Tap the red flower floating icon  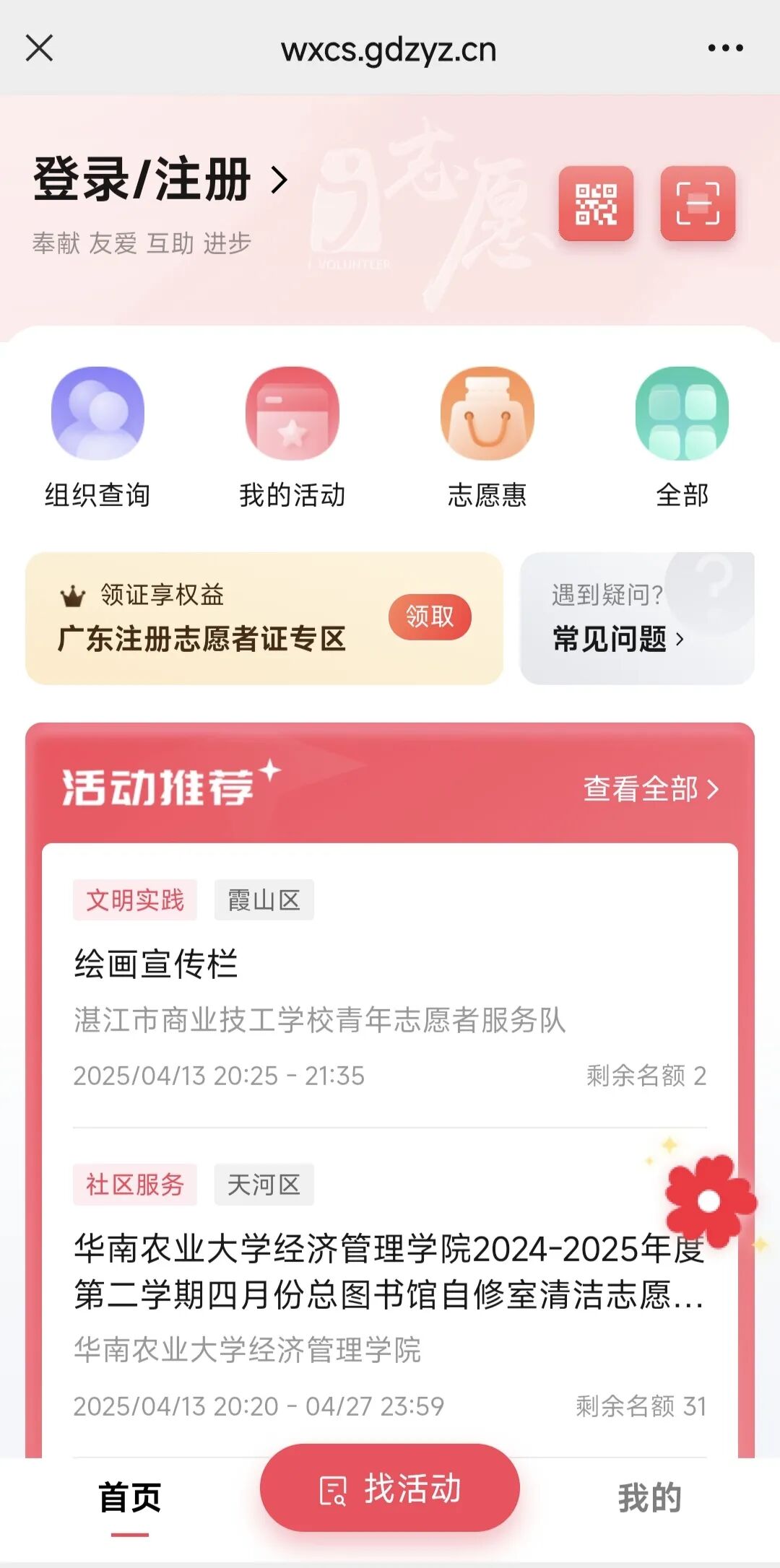(709, 1201)
